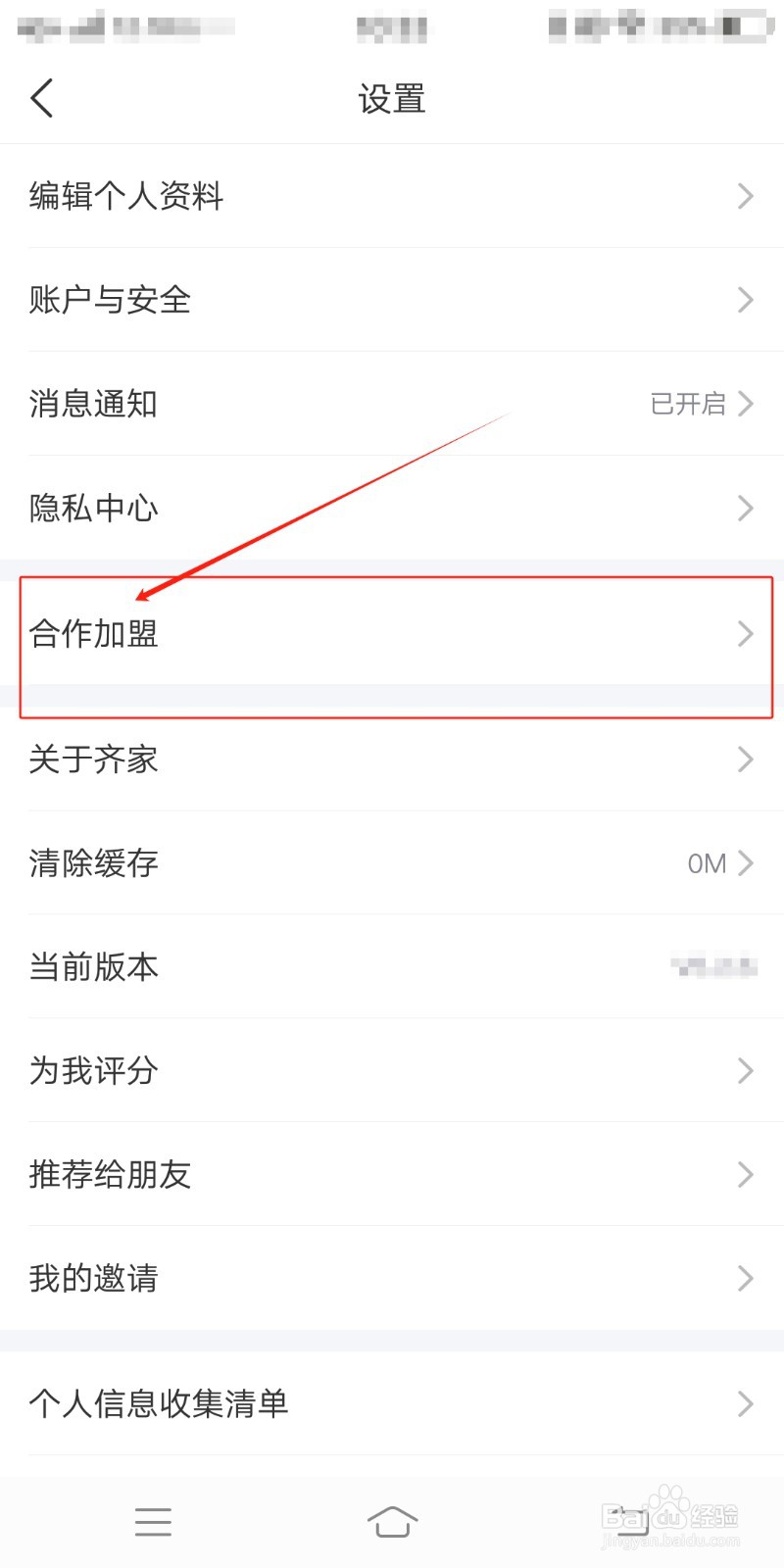Toggle the 已开启 notification status

pos(691,404)
